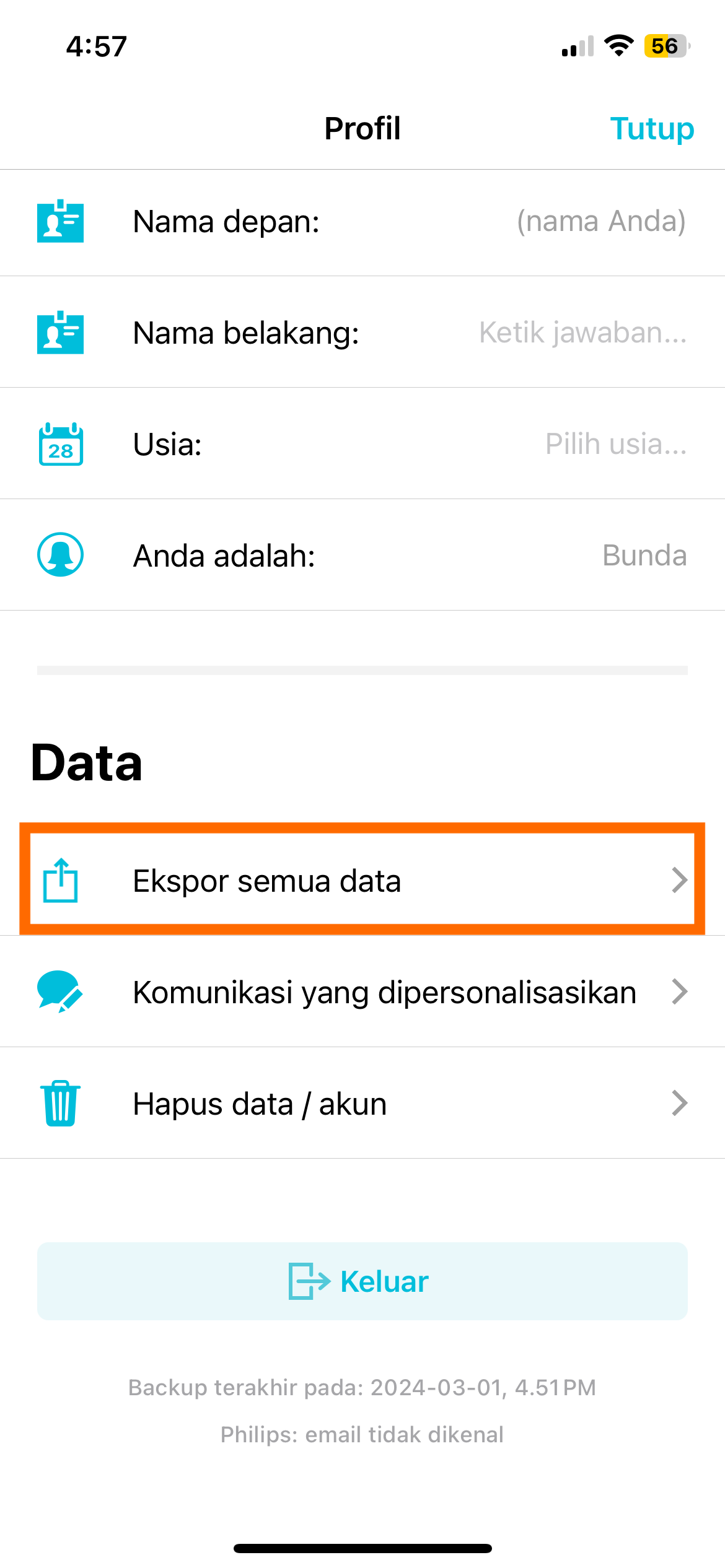Log out with the Keluar button

[x=362, y=1281]
